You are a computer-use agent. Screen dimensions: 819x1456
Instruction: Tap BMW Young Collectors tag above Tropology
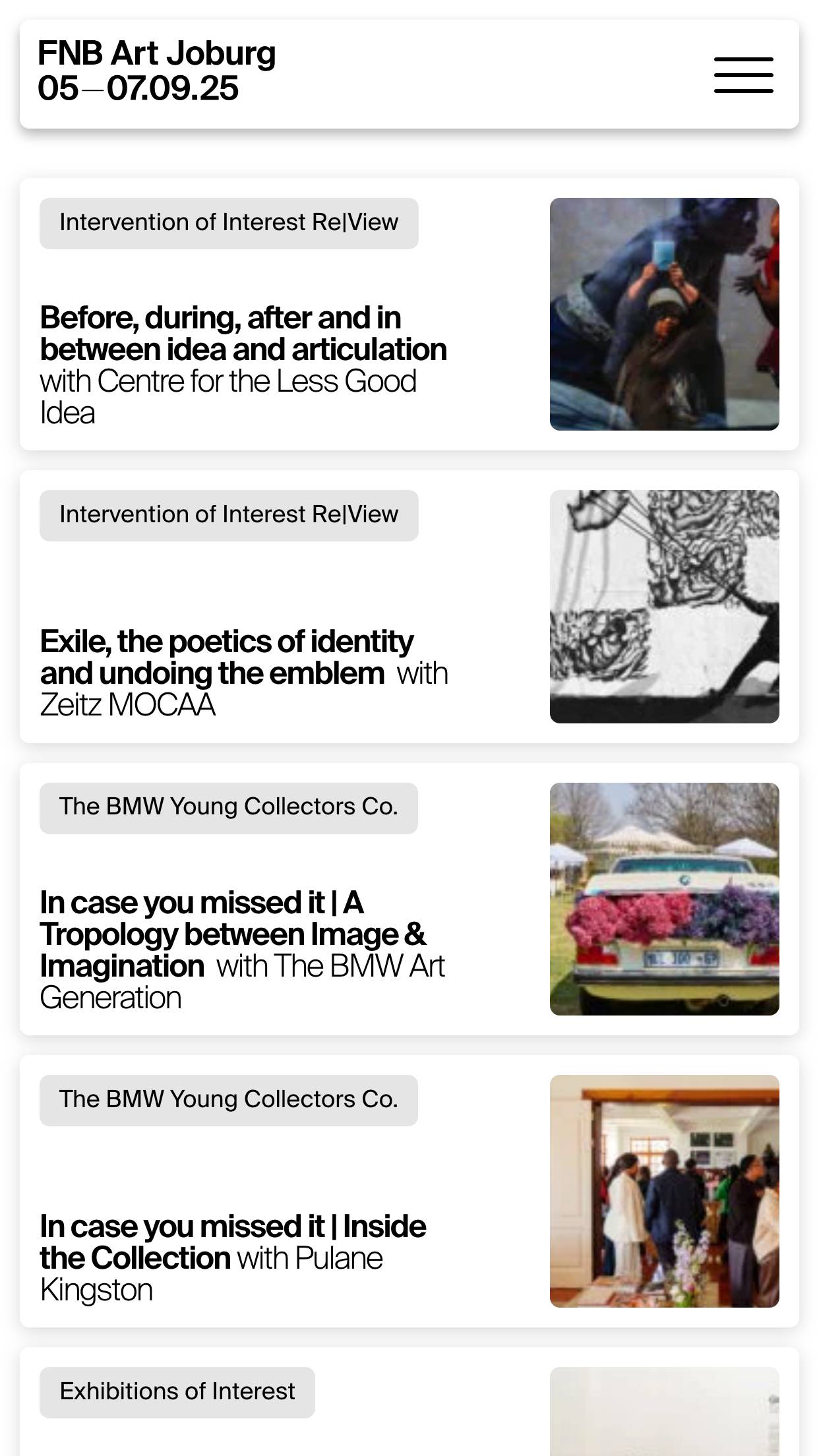click(229, 807)
